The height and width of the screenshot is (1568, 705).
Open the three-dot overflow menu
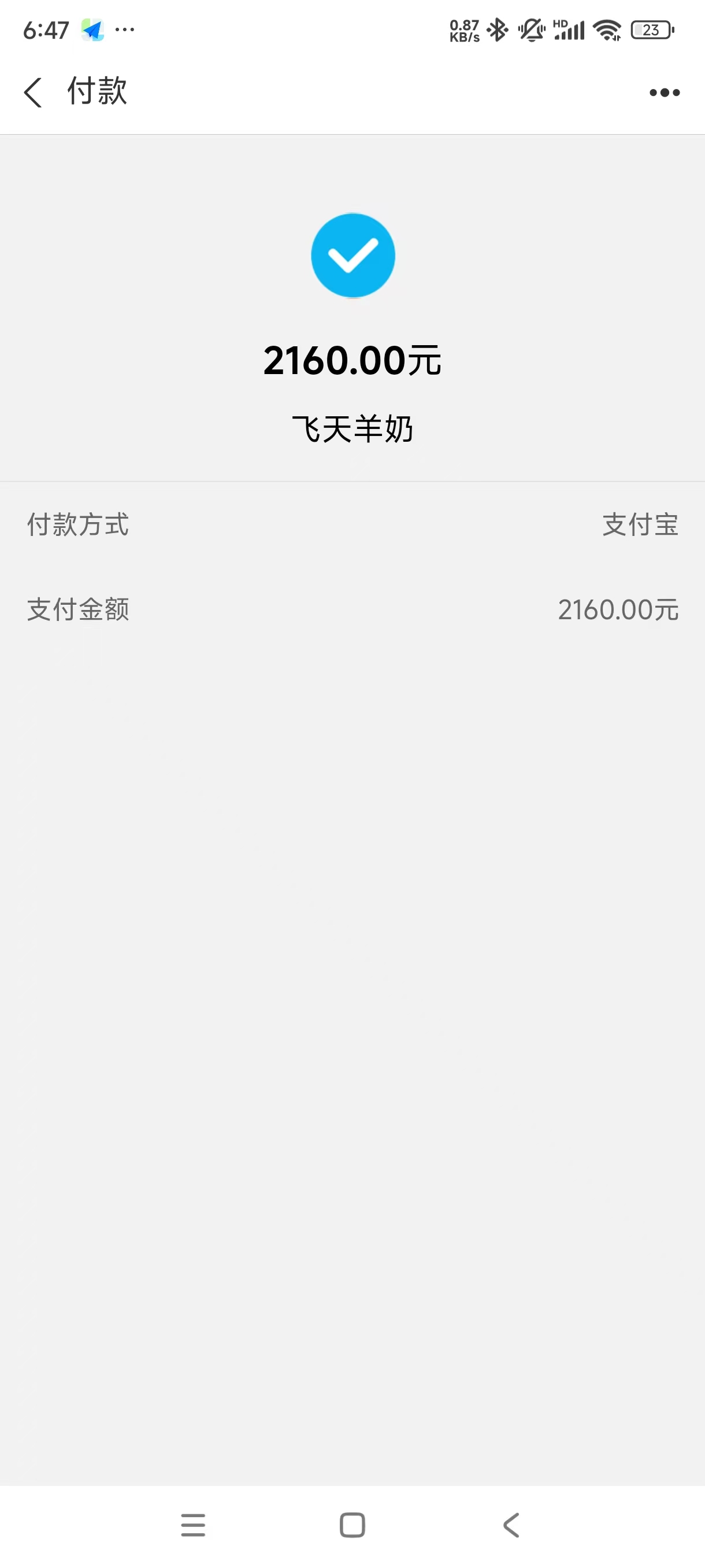[664, 93]
